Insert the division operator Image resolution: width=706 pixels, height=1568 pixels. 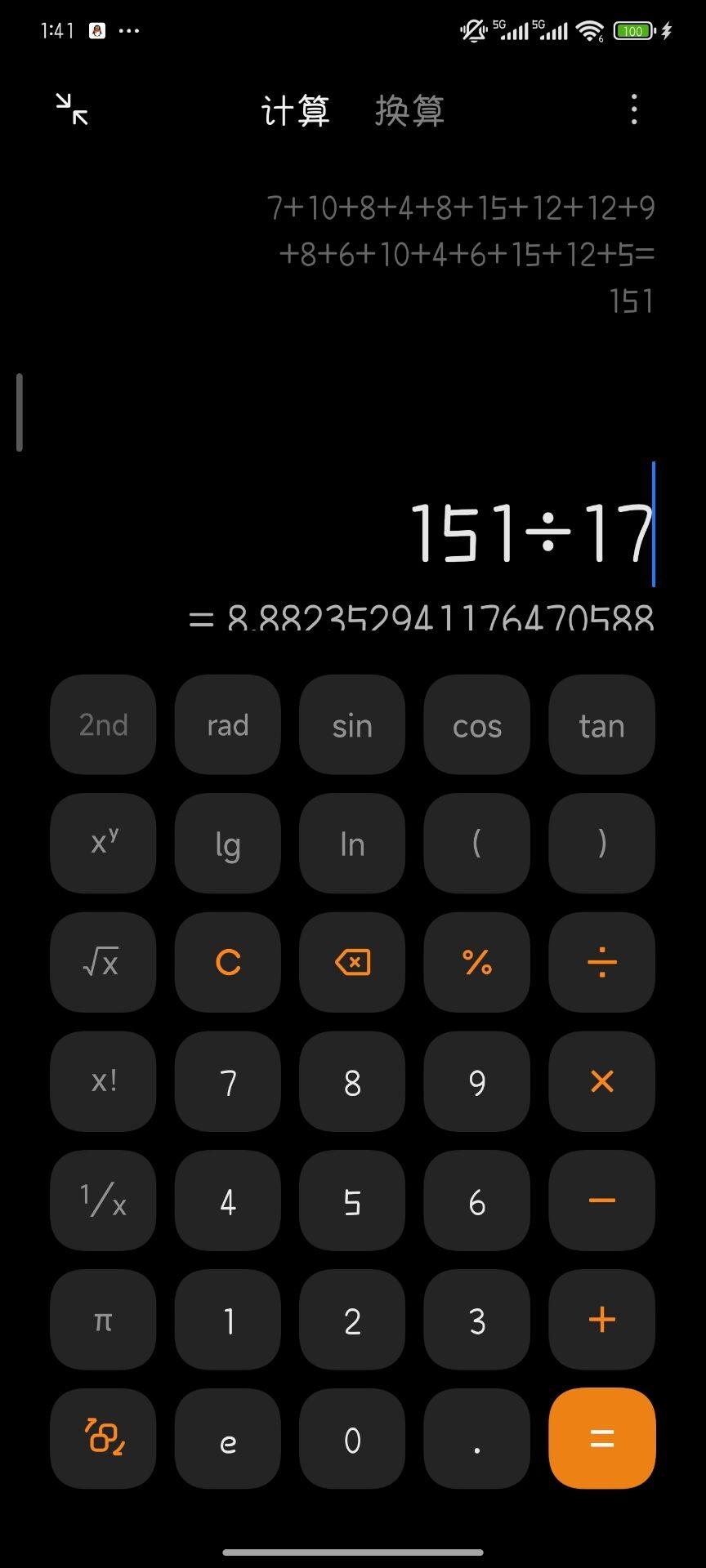point(601,962)
